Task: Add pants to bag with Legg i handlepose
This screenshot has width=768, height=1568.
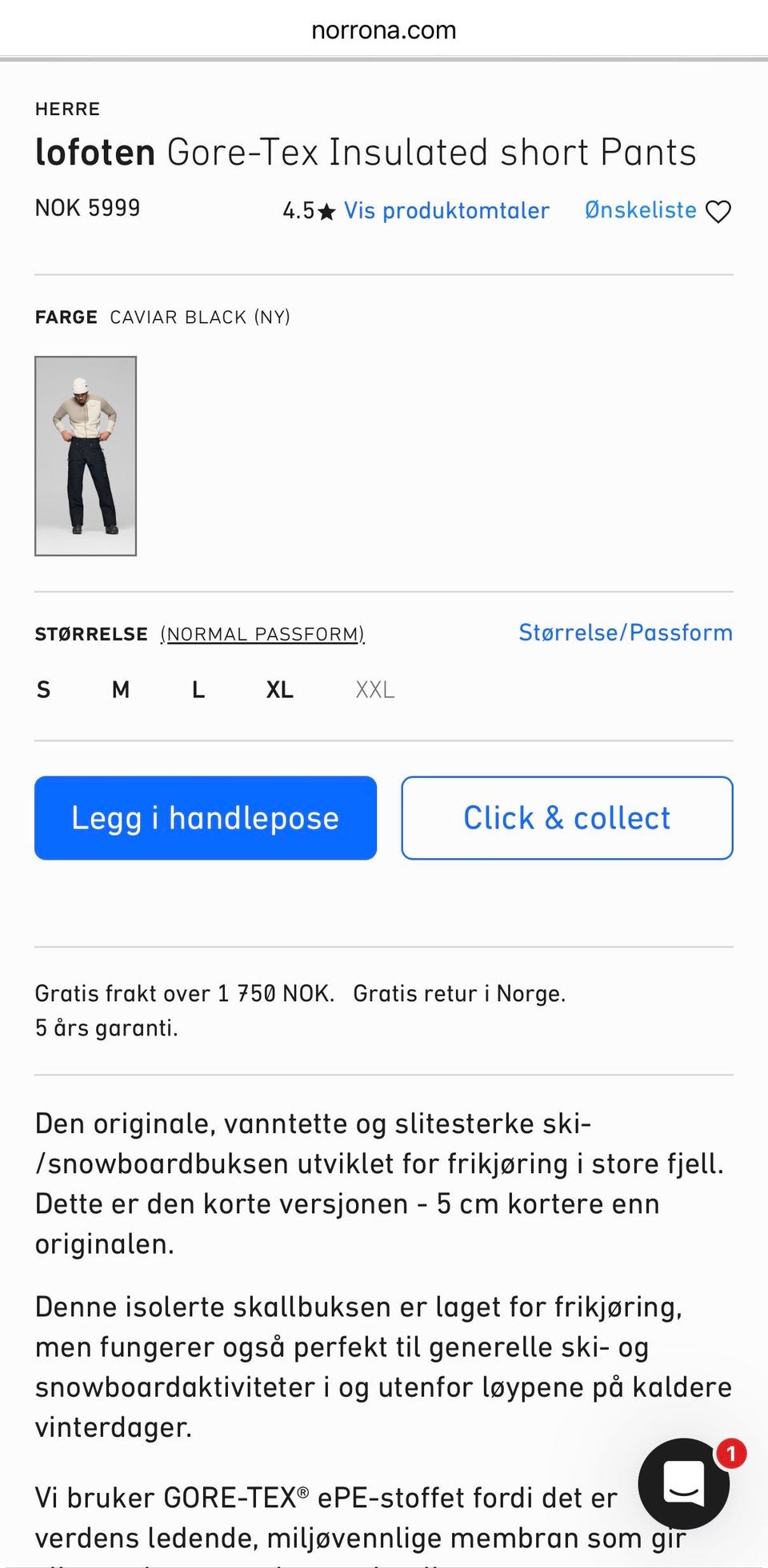Action: pos(205,817)
